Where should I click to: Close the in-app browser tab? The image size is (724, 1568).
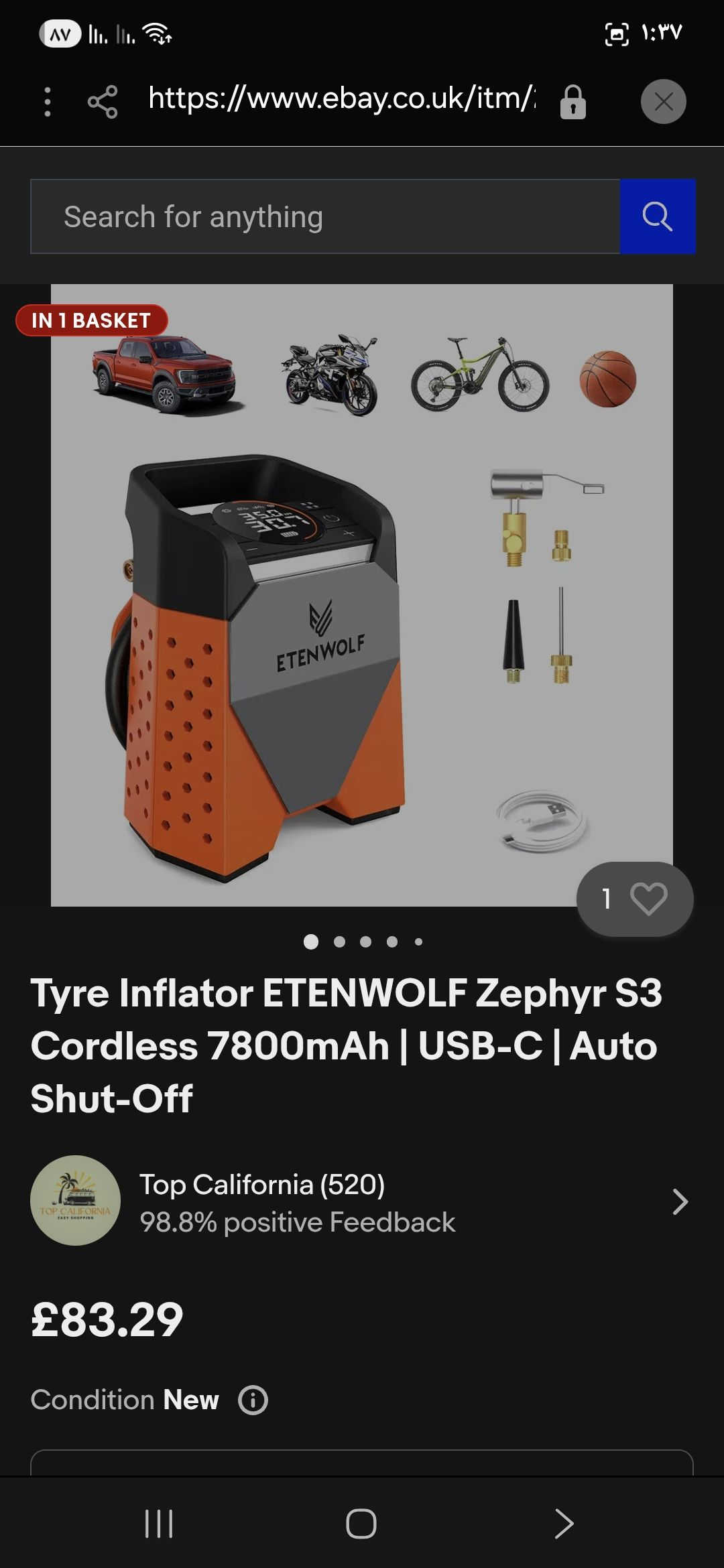[x=663, y=102]
